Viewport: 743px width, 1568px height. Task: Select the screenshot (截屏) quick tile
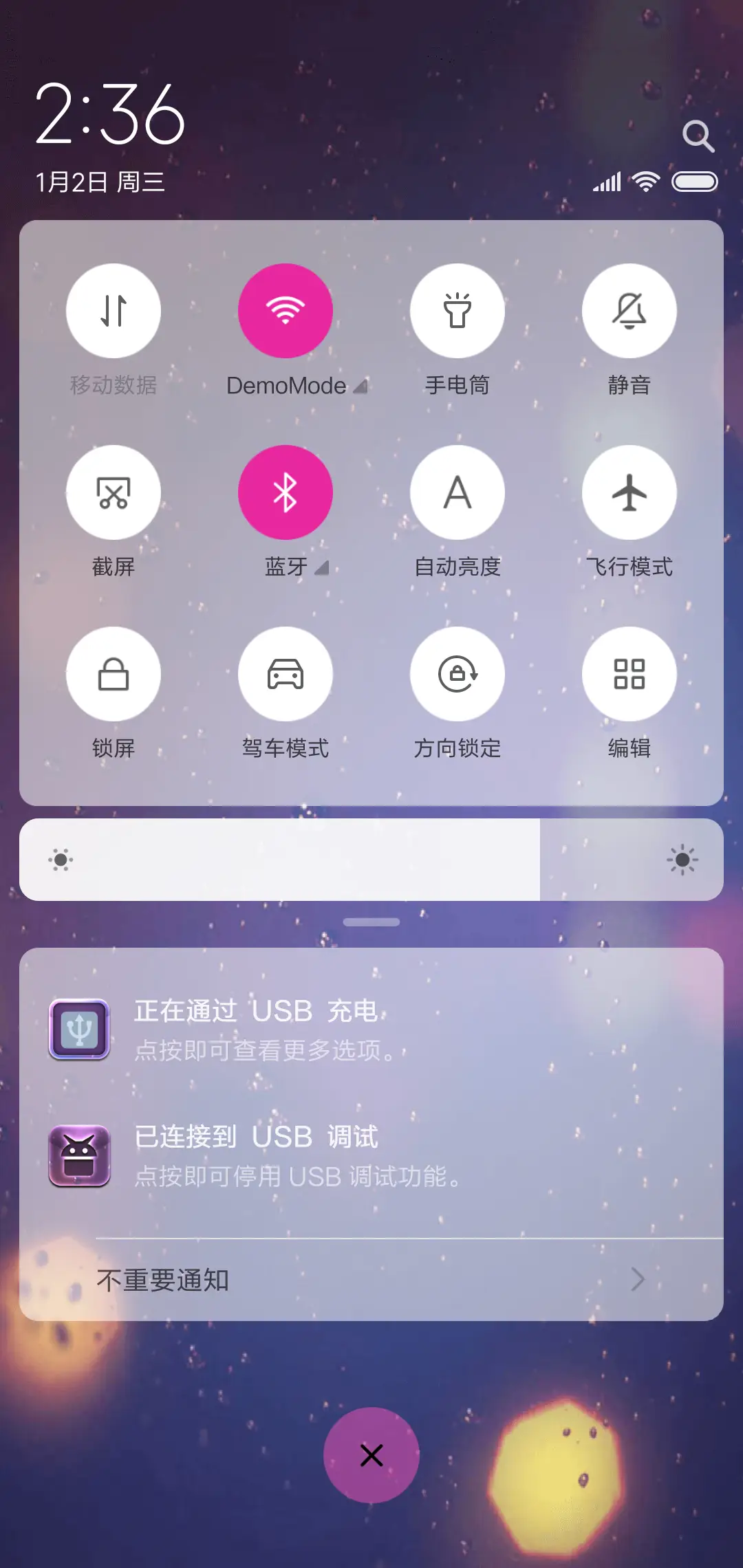coord(114,492)
